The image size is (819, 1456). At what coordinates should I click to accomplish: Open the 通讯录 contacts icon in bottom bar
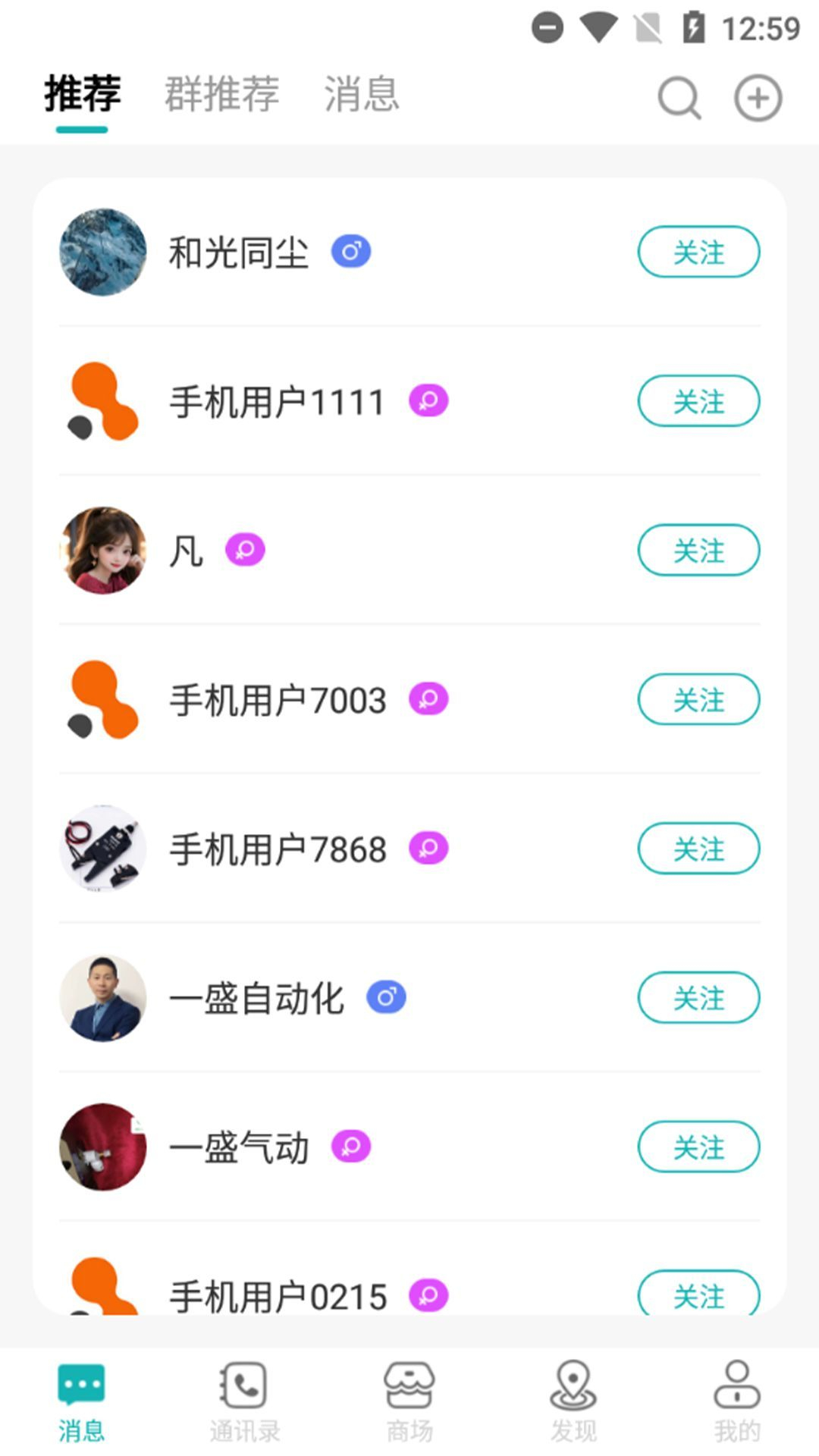tap(246, 1399)
